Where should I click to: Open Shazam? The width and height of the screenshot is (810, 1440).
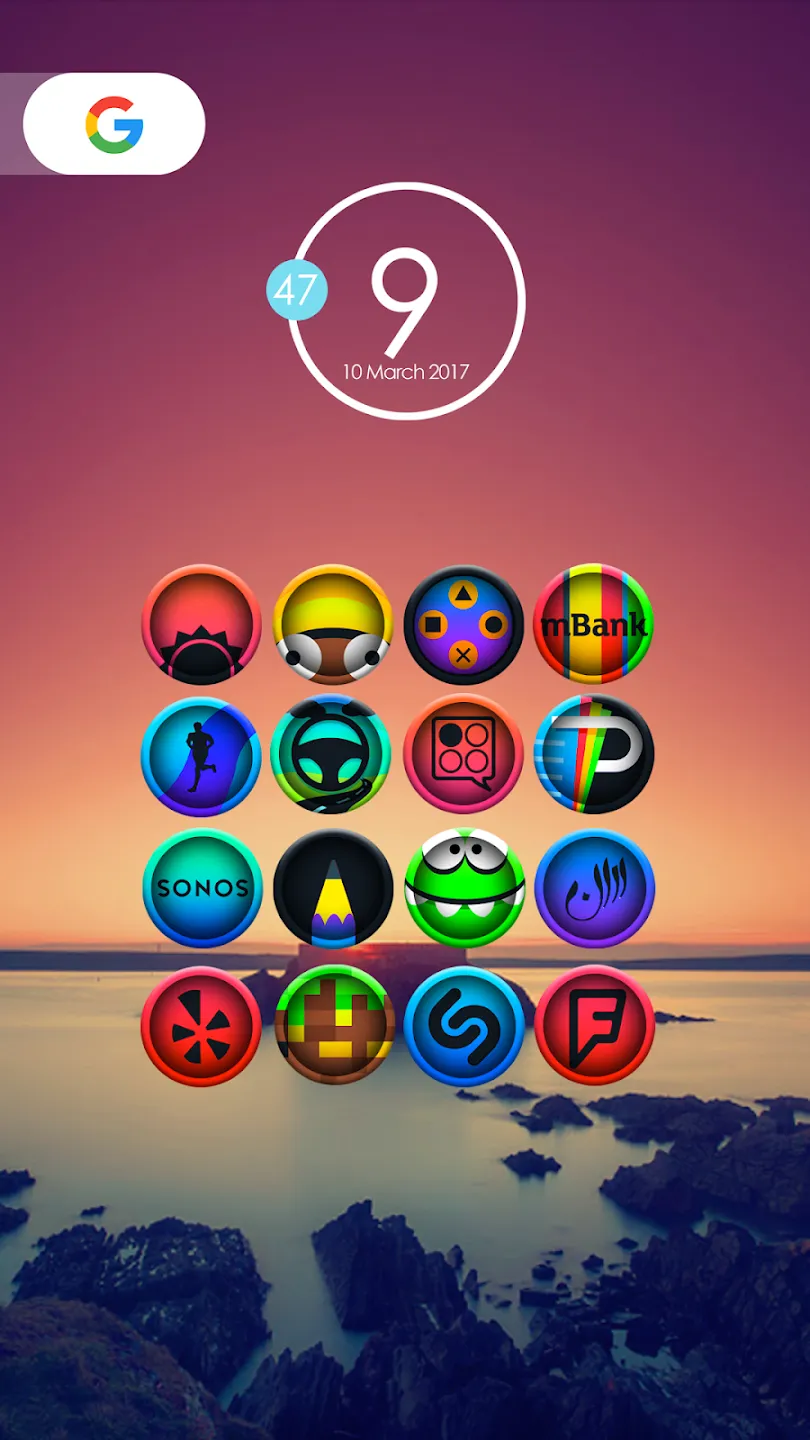tap(463, 1025)
